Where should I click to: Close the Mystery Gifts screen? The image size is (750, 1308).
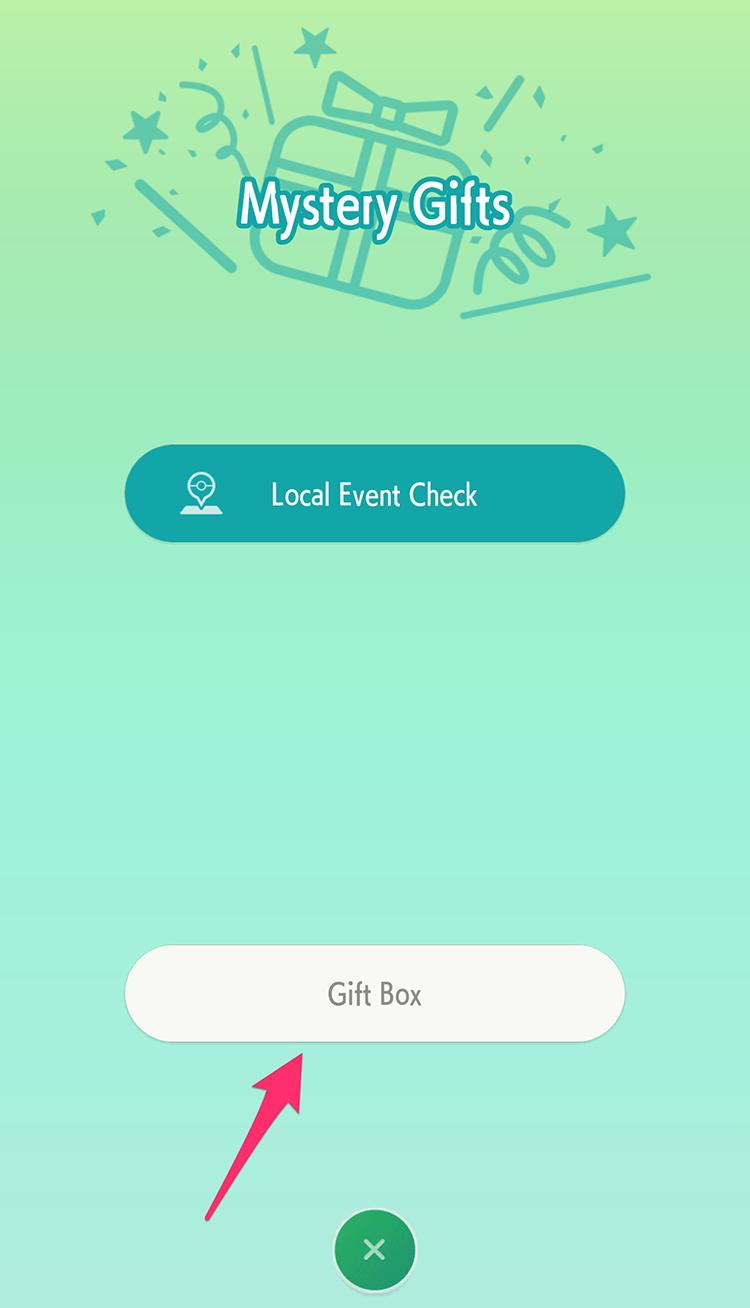[374, 1249]
